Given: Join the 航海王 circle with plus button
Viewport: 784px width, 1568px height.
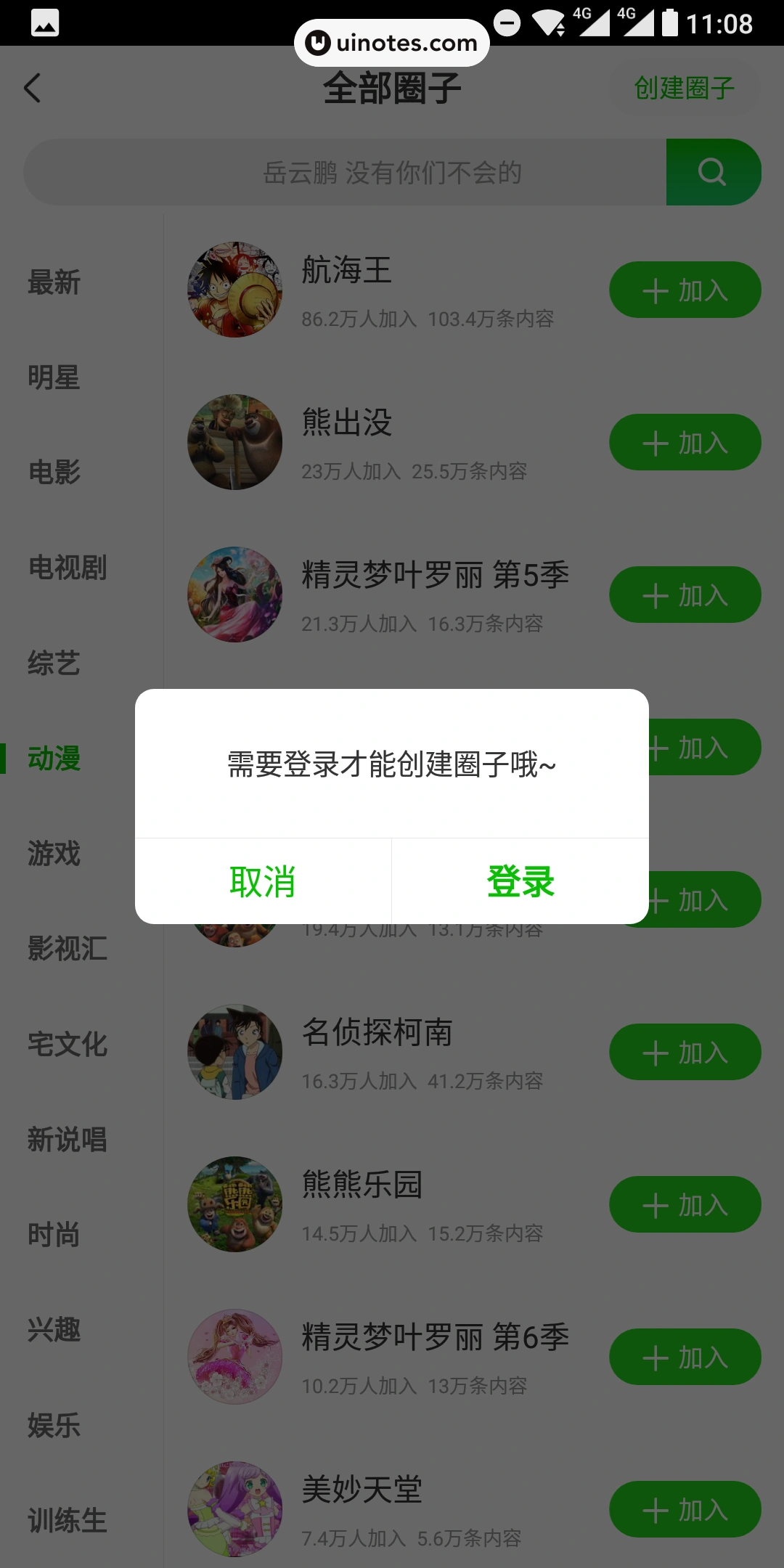Looking at the screenshot, I should click(x=683, y=290).
